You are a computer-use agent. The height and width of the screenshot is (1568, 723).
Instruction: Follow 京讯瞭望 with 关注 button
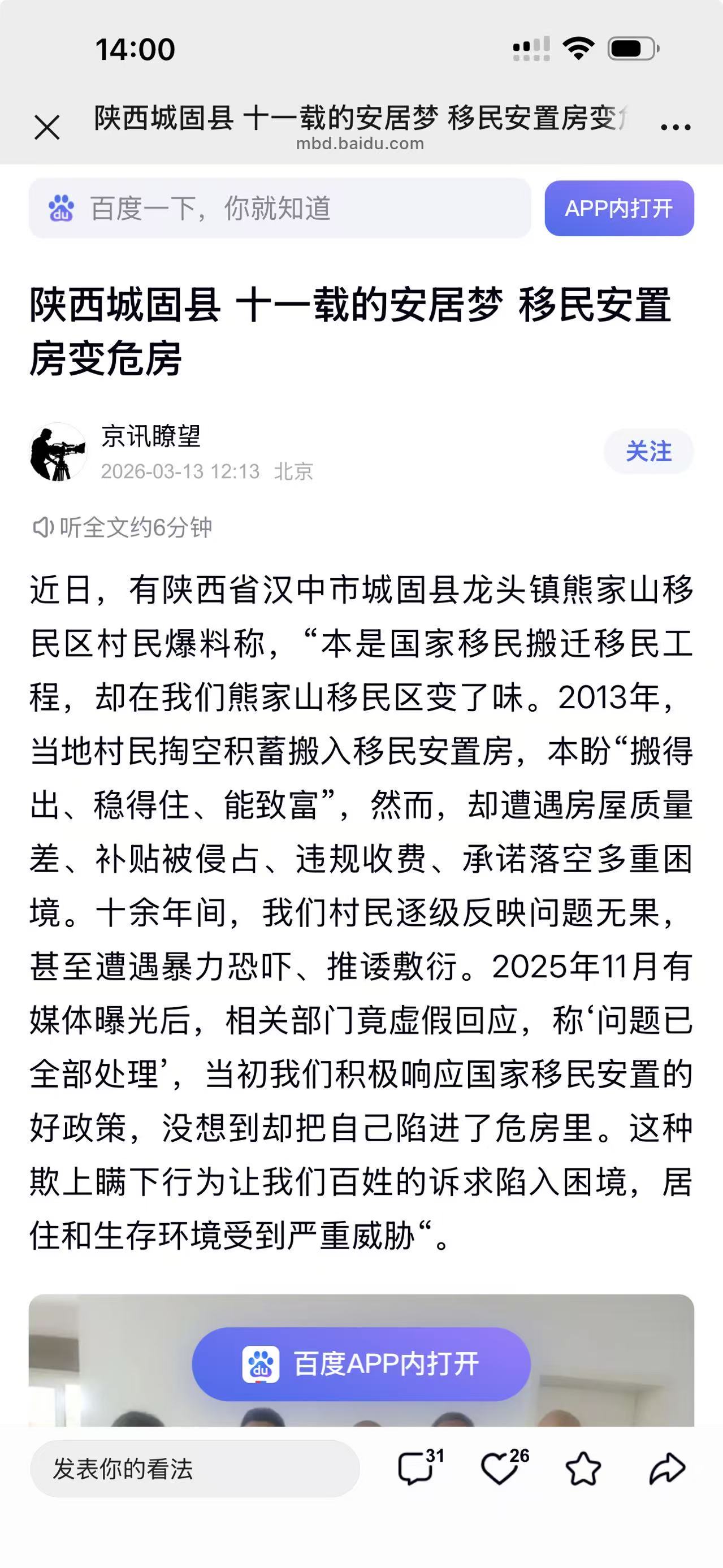648,452
